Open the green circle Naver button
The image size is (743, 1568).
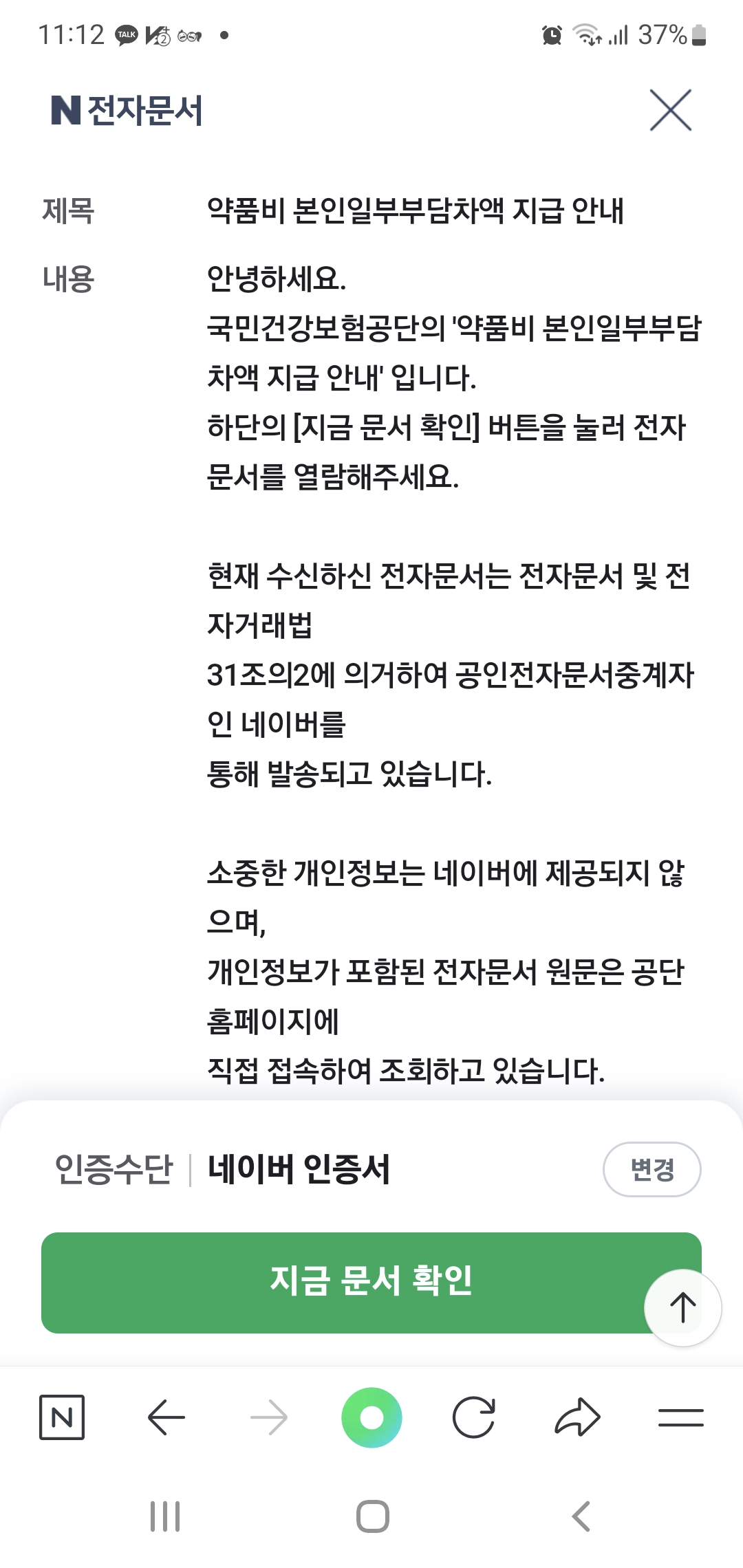click(x=371, y=1417)
